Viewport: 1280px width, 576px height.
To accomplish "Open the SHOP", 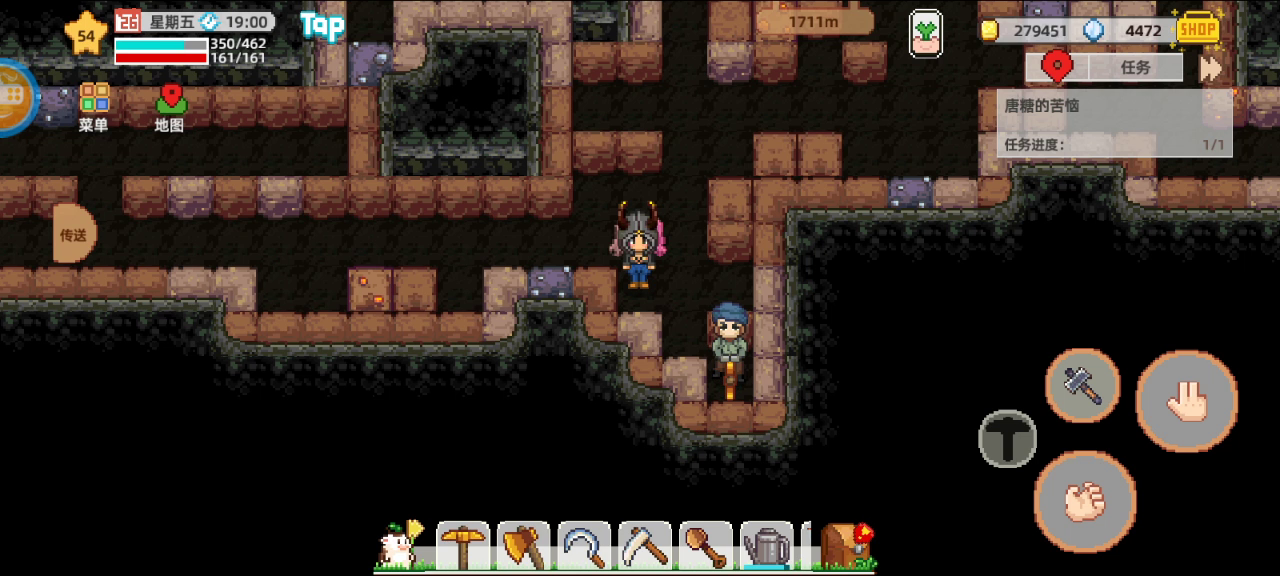I will [1197, 29].
